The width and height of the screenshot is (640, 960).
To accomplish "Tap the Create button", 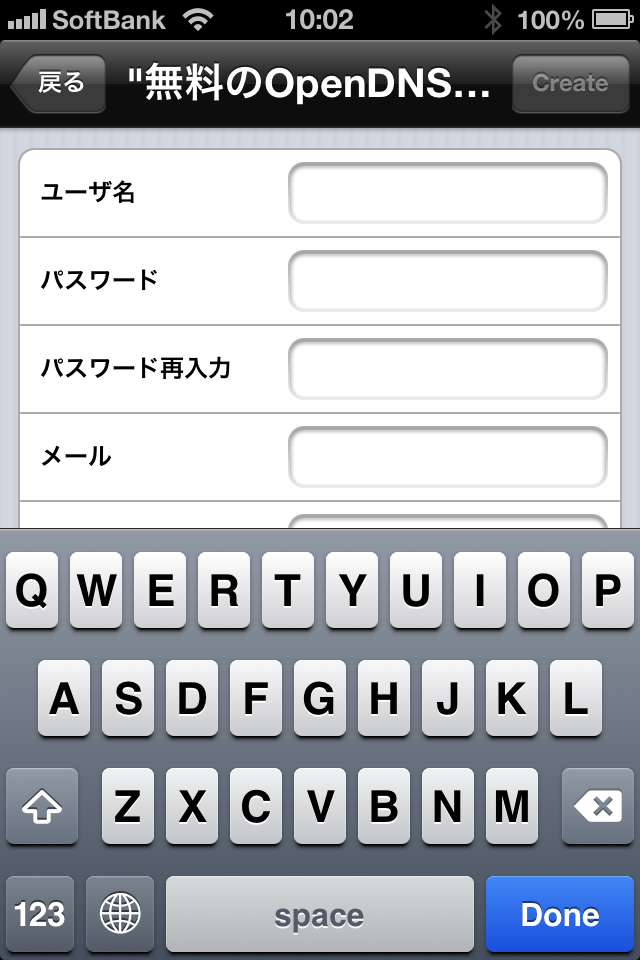I will pos(569,84).
